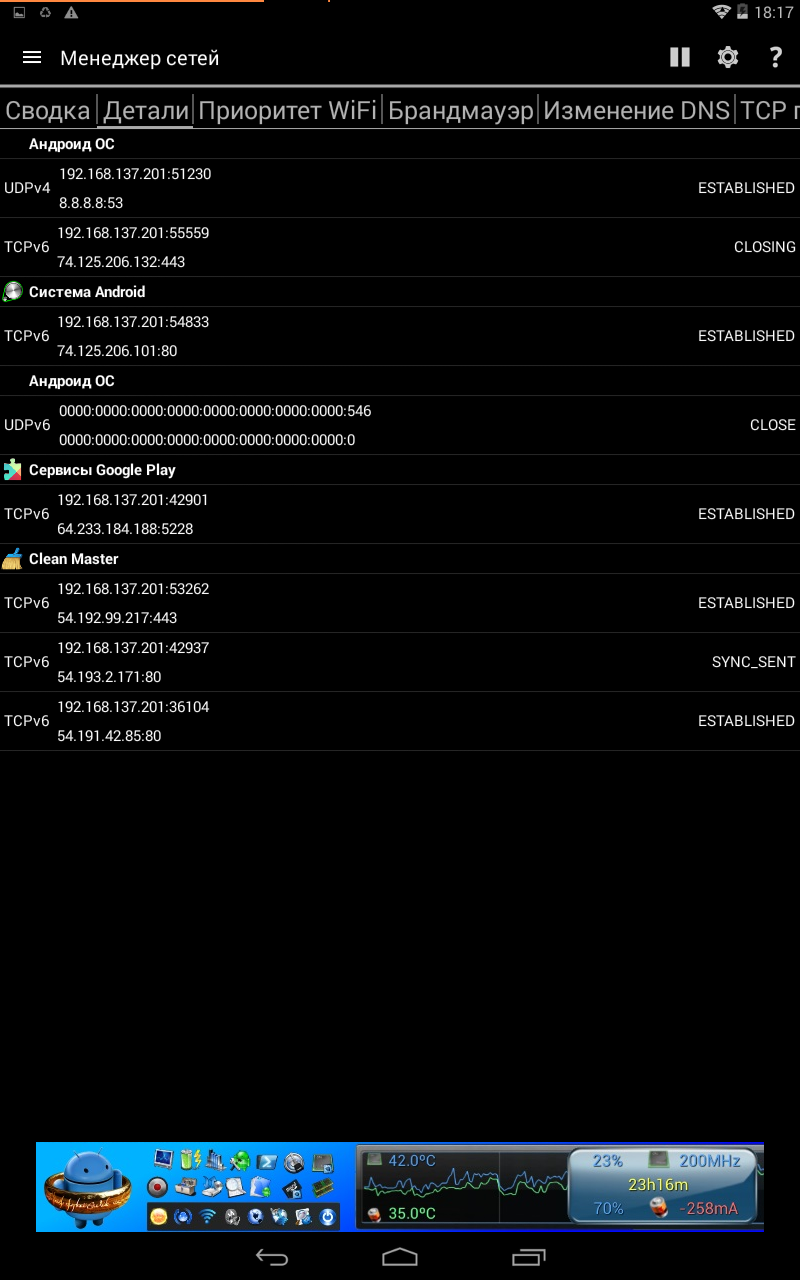Open the UDPv6 connection on port 546

pyautogui.click(x=400, y=425)
